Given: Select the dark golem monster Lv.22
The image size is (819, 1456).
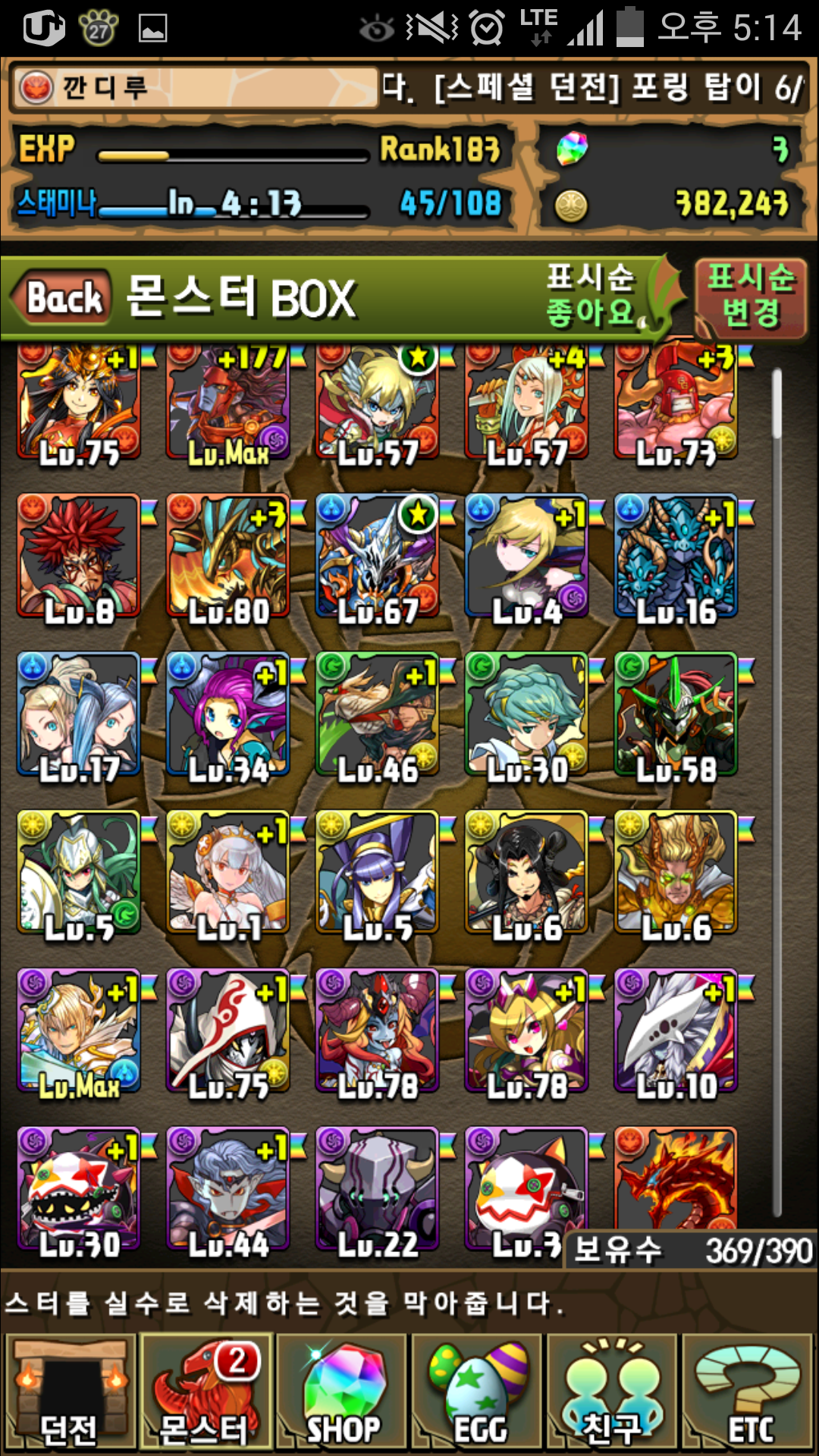Looking at the screenshot, I should click(x=377, y=1189).
